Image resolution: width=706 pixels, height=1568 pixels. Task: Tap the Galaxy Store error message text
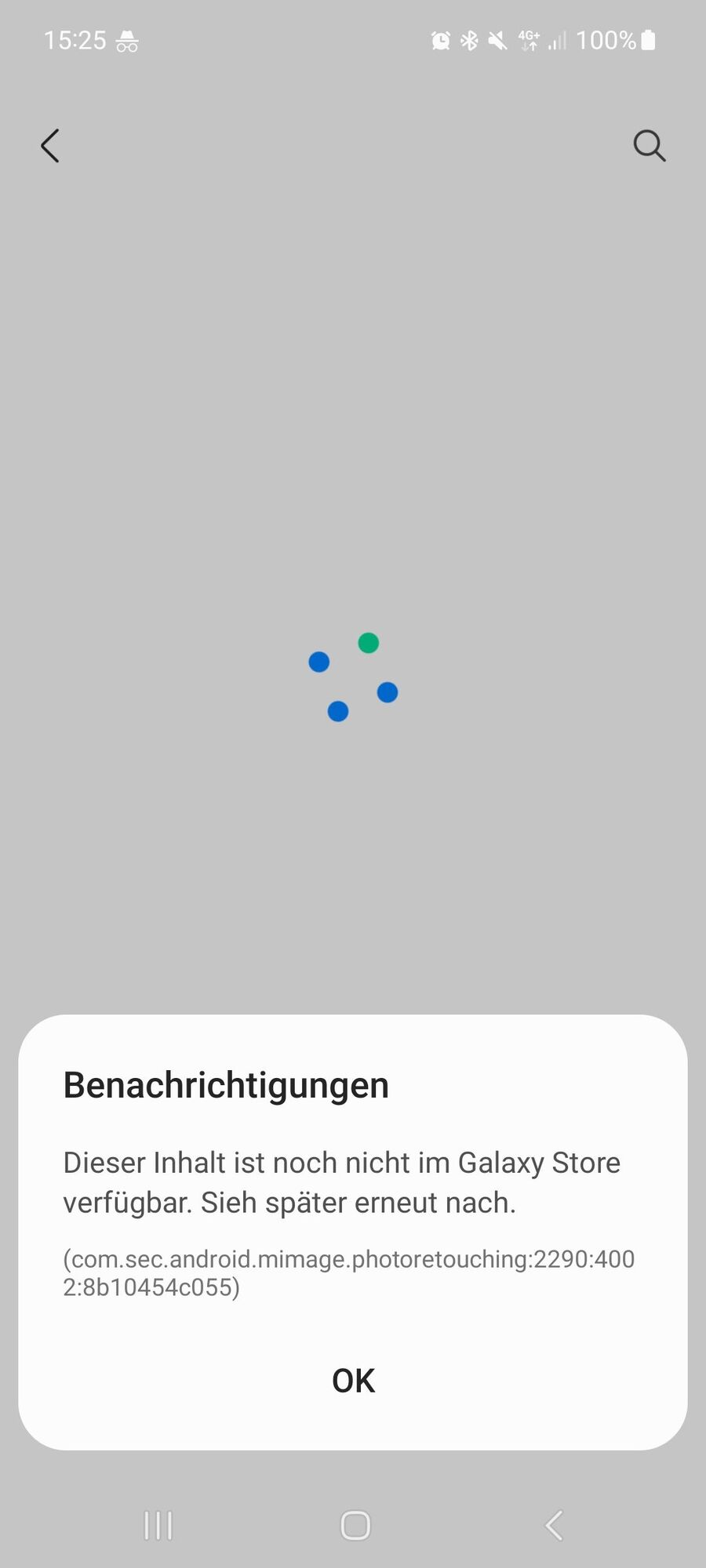[341, 1182]
